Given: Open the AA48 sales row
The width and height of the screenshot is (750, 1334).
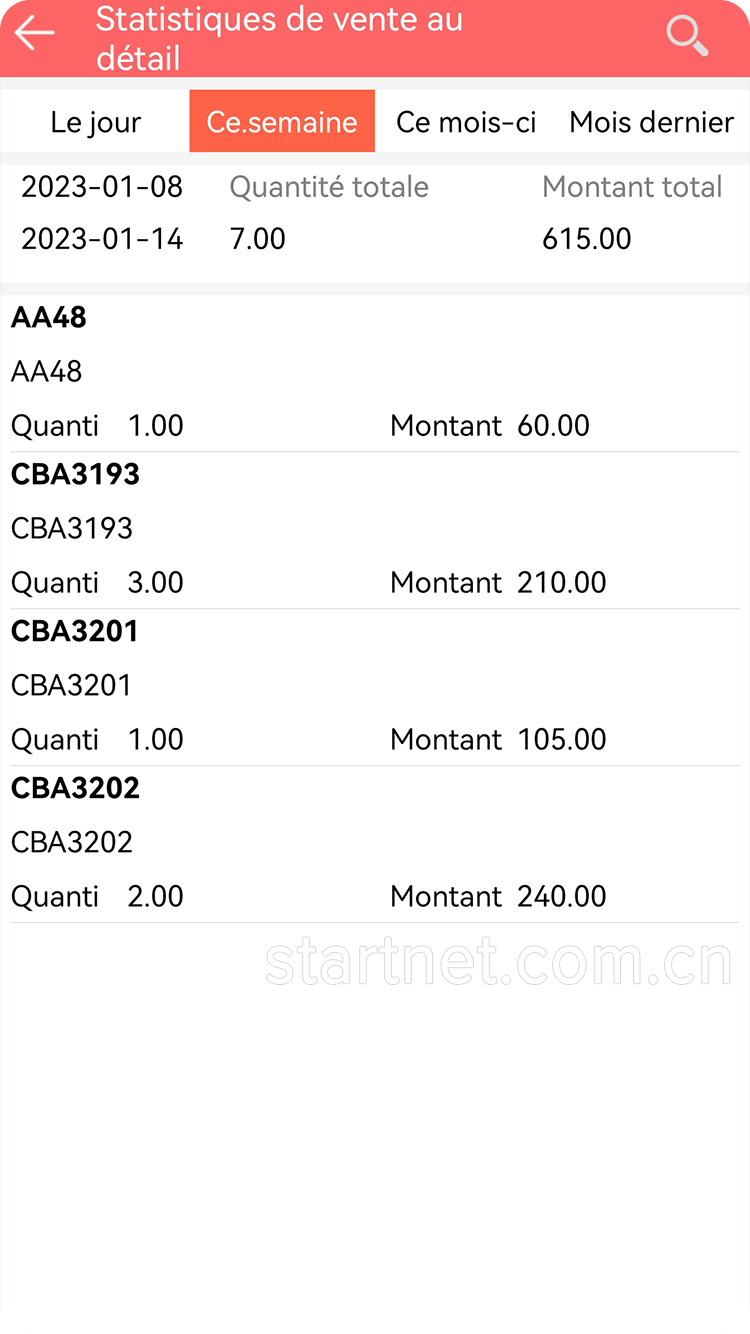Looking at the screenshot, I should pos(375,372).
